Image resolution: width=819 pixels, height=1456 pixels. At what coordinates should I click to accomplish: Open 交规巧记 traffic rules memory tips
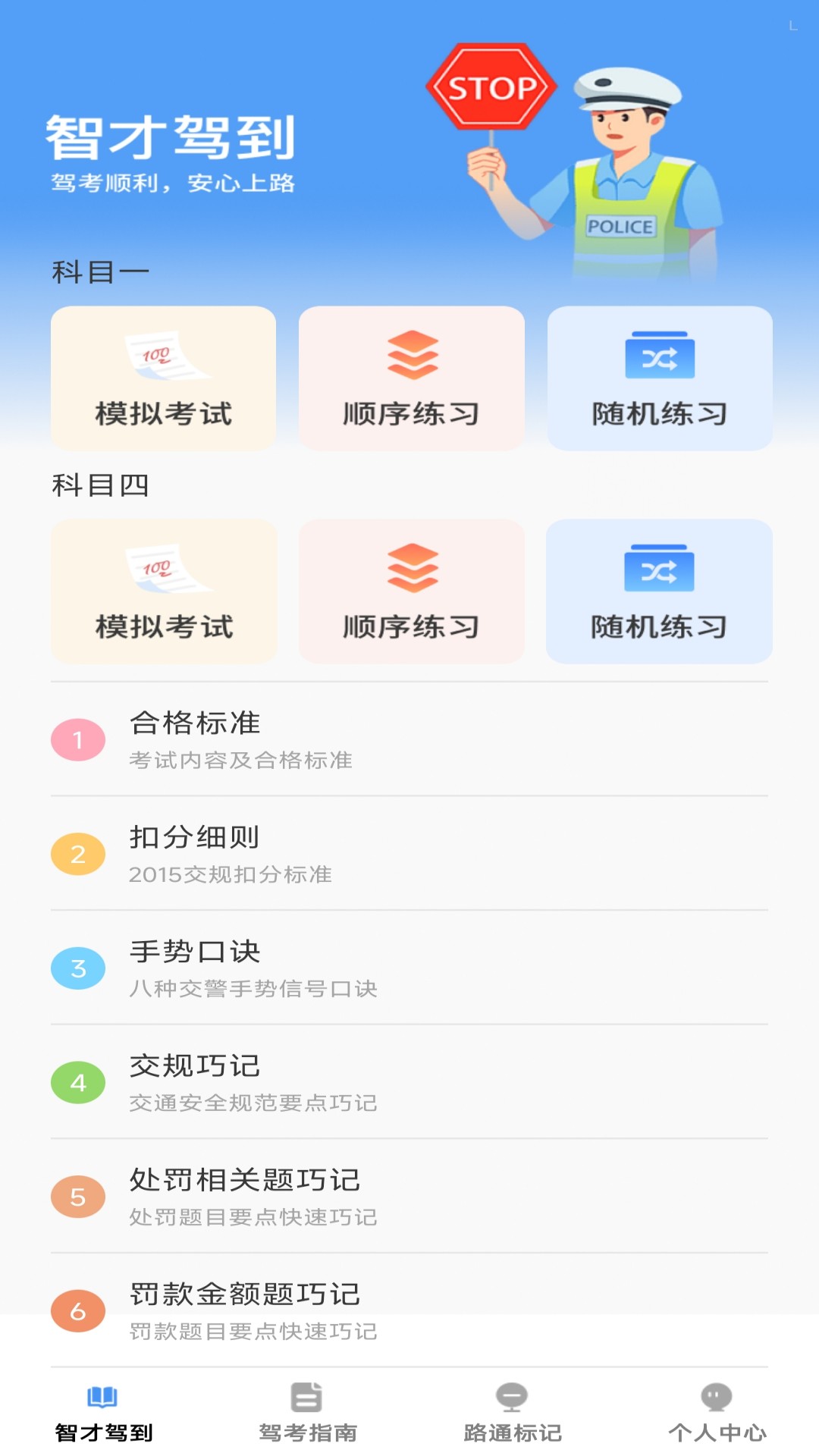point(409,1081)
